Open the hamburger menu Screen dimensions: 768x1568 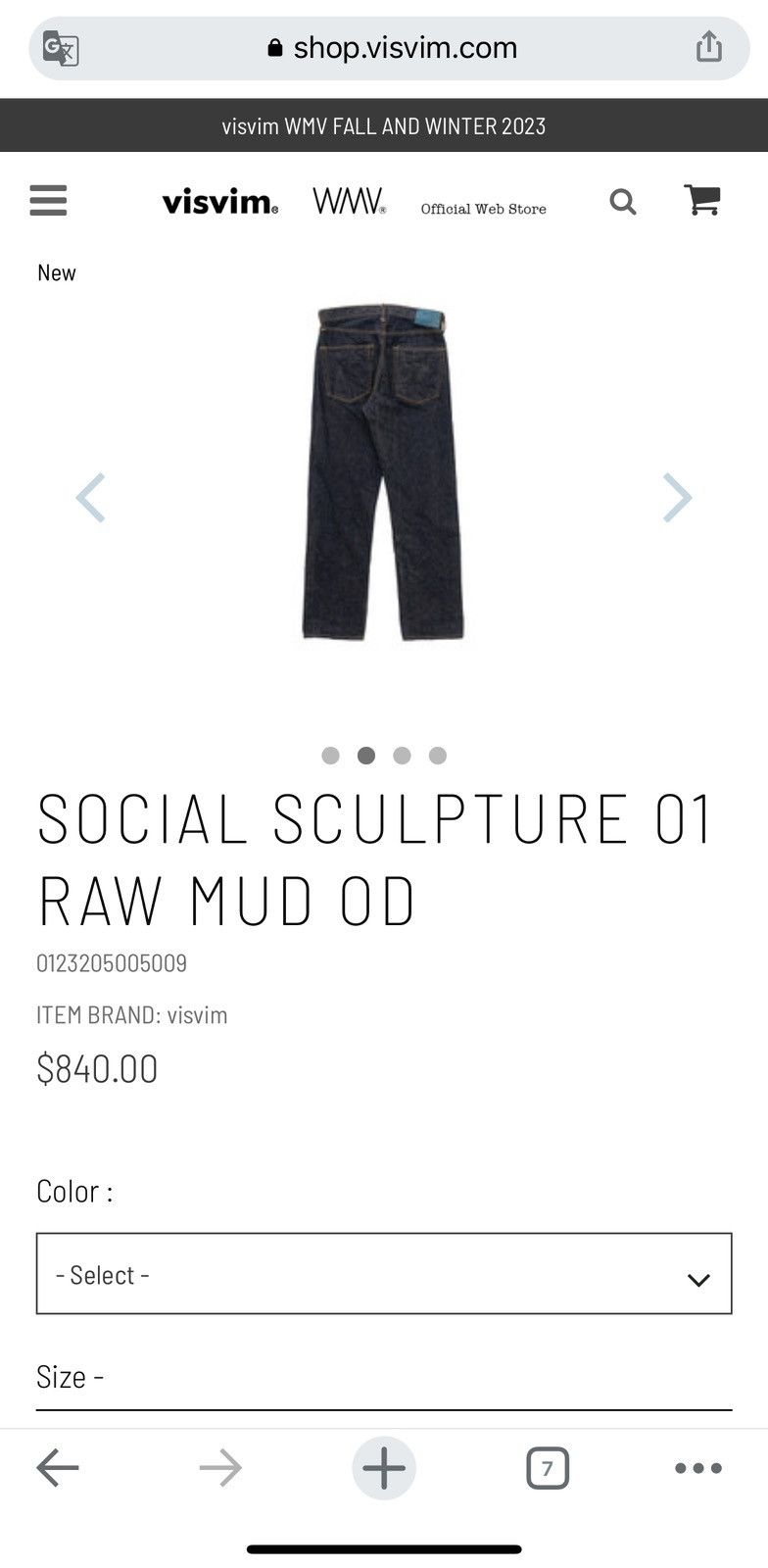(x=48, y=200)
